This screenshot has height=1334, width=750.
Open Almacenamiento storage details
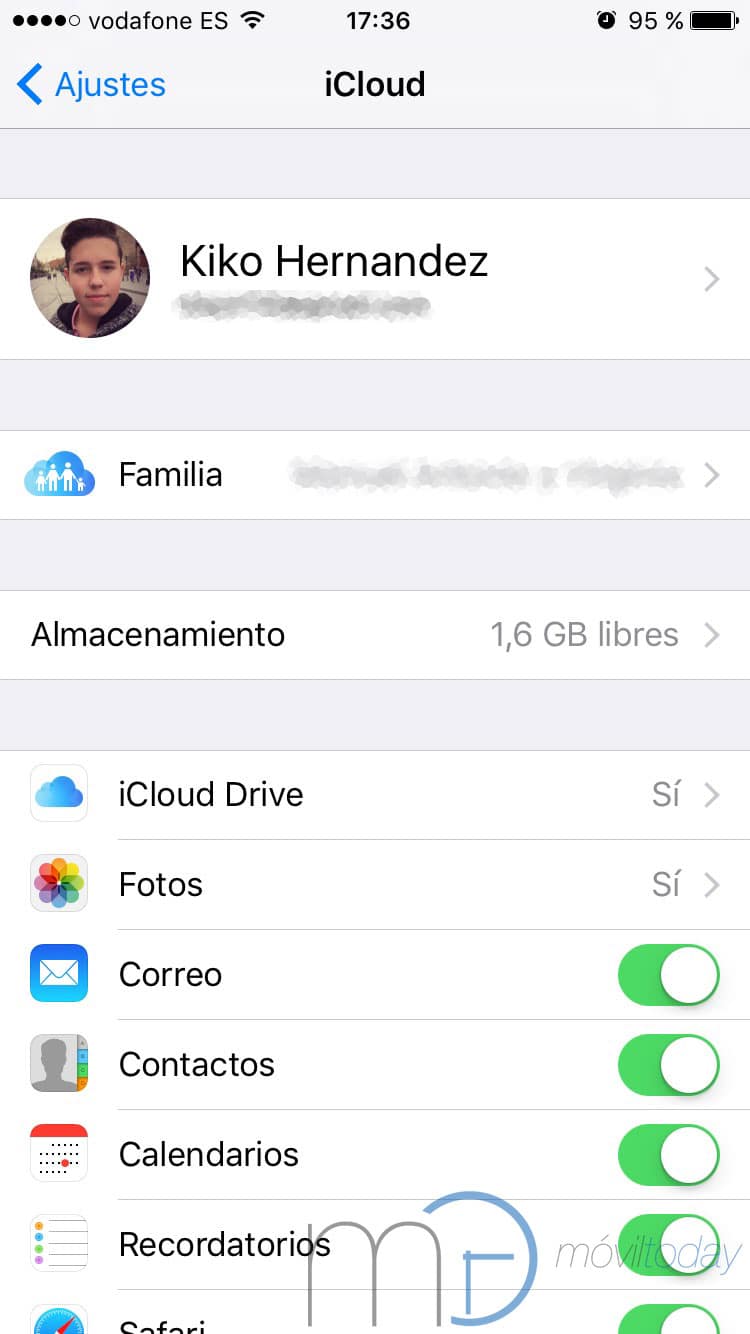tap(375, 635)
